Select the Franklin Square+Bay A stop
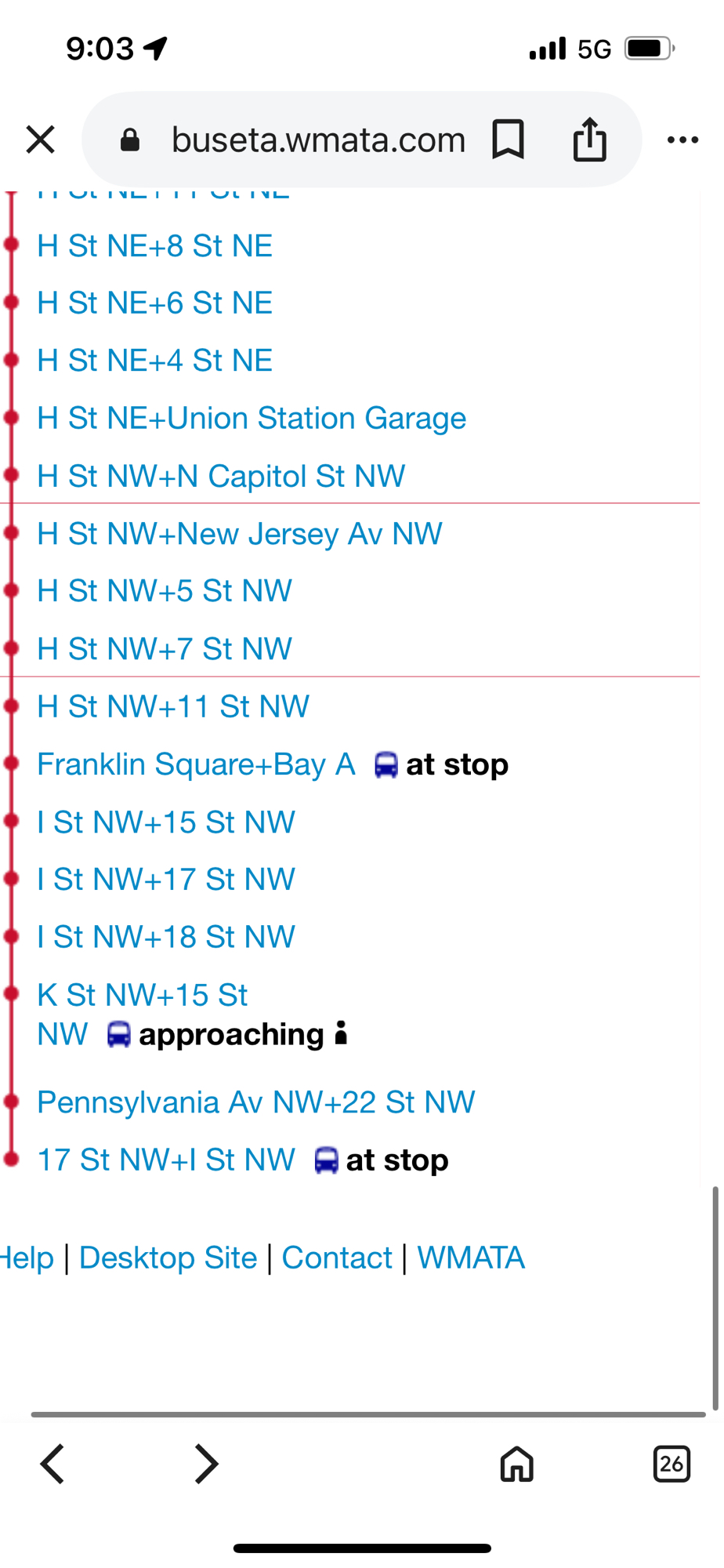This screenshot has height=1568, width=724. pos(196,764)
